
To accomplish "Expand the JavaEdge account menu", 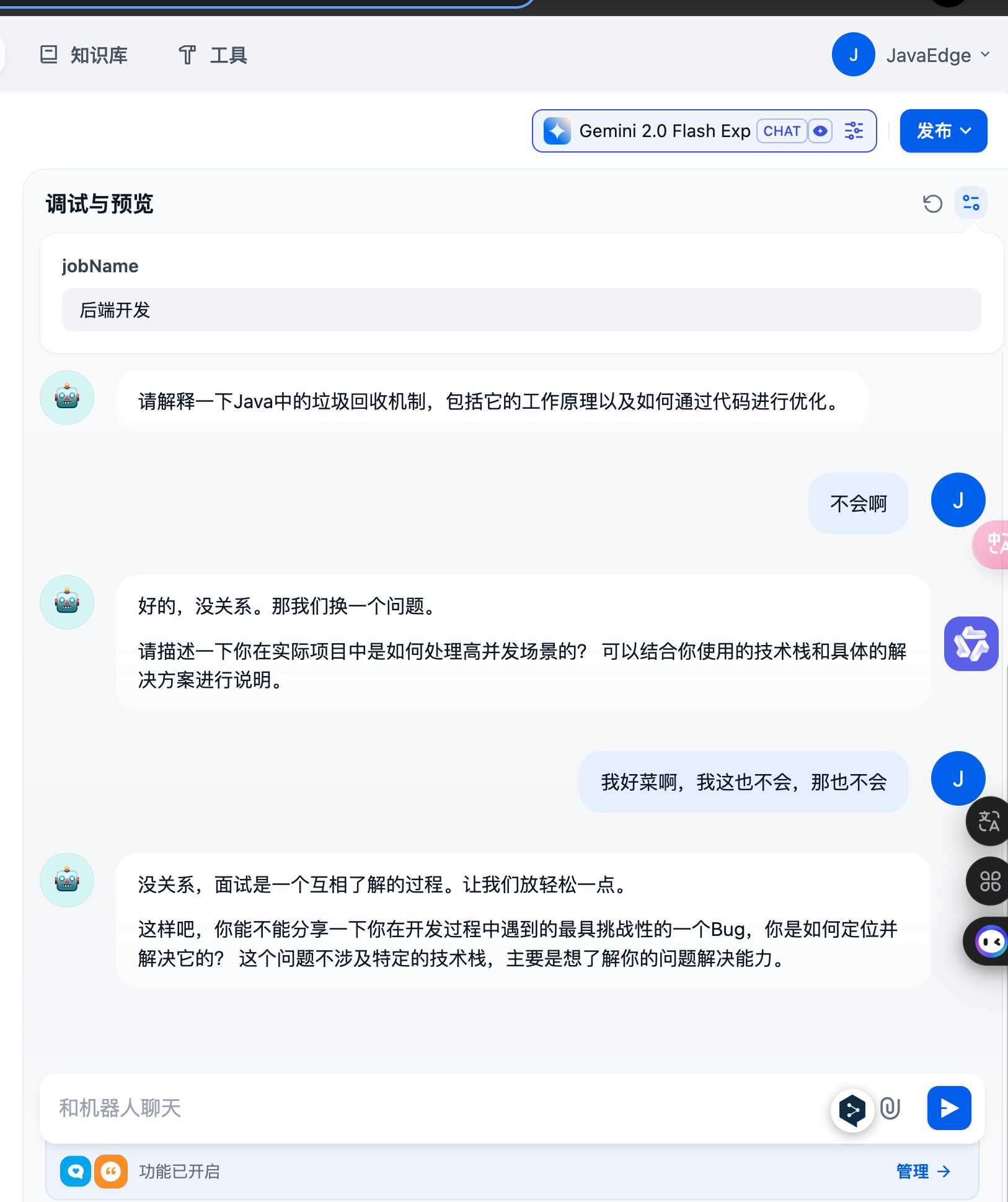I will click(x=911, y=55).
